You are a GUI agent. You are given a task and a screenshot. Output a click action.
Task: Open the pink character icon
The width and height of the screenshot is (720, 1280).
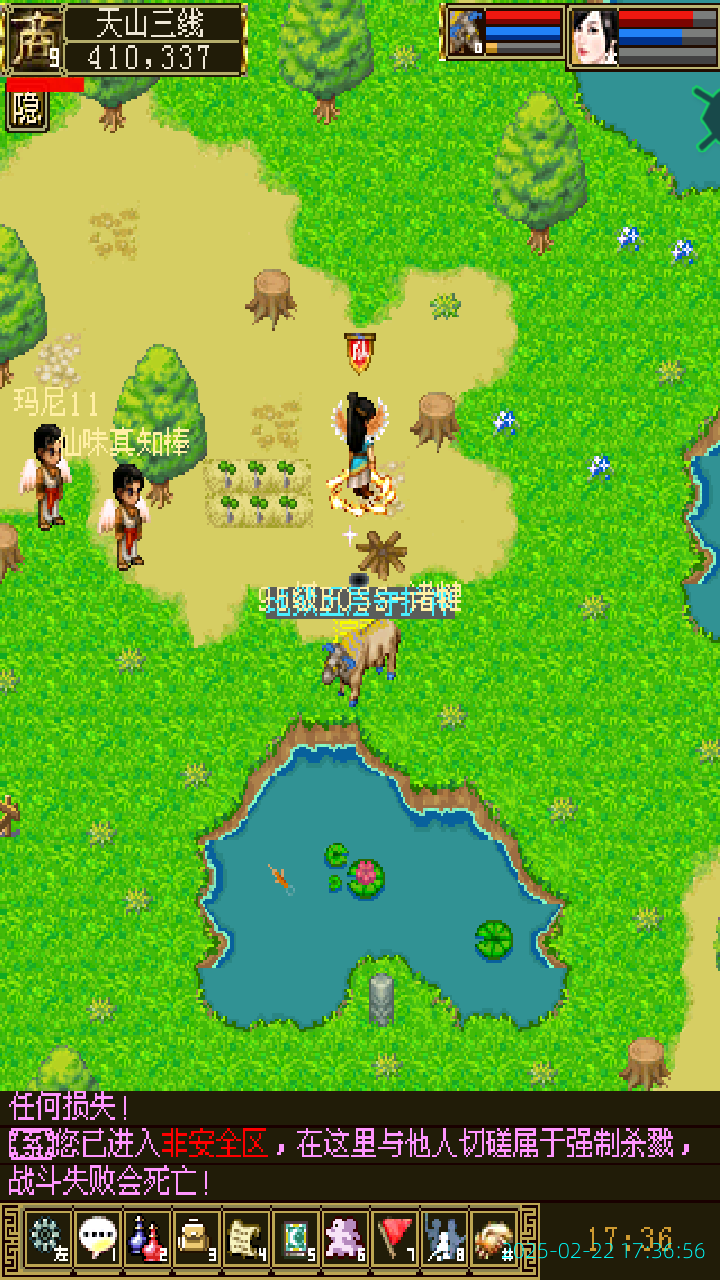(346, 1238)
